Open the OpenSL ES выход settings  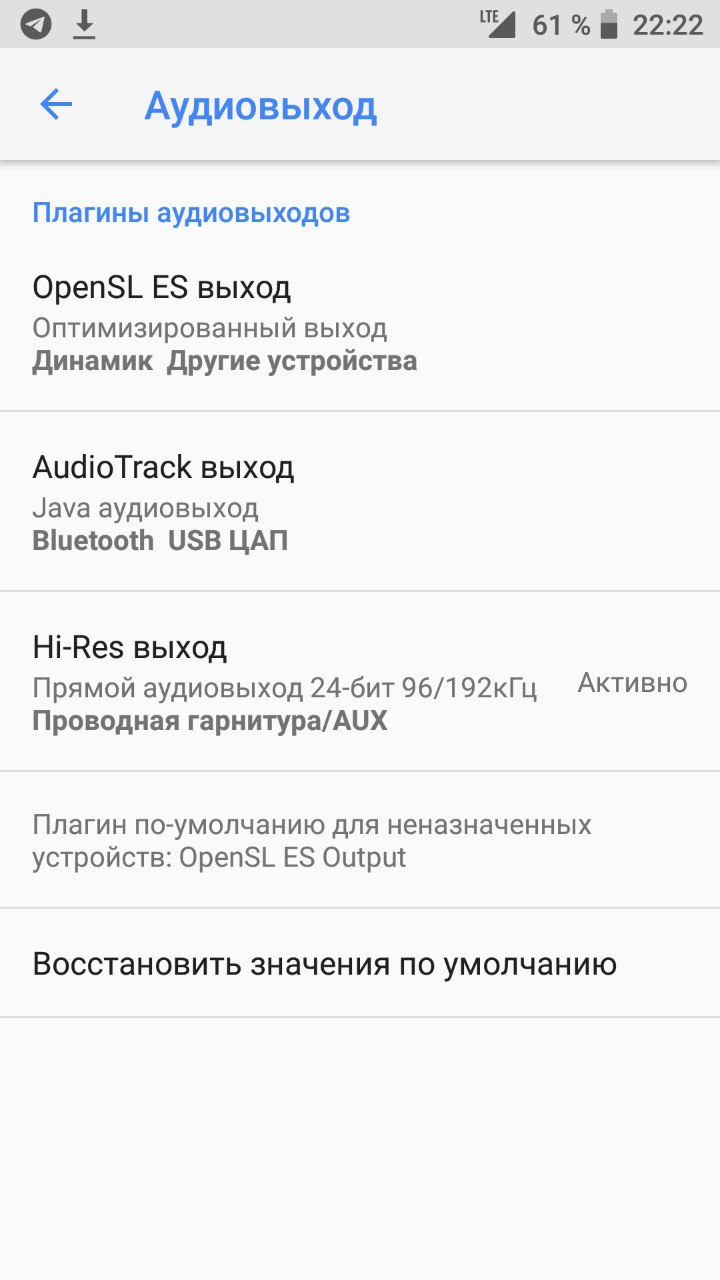coord(360,322)
